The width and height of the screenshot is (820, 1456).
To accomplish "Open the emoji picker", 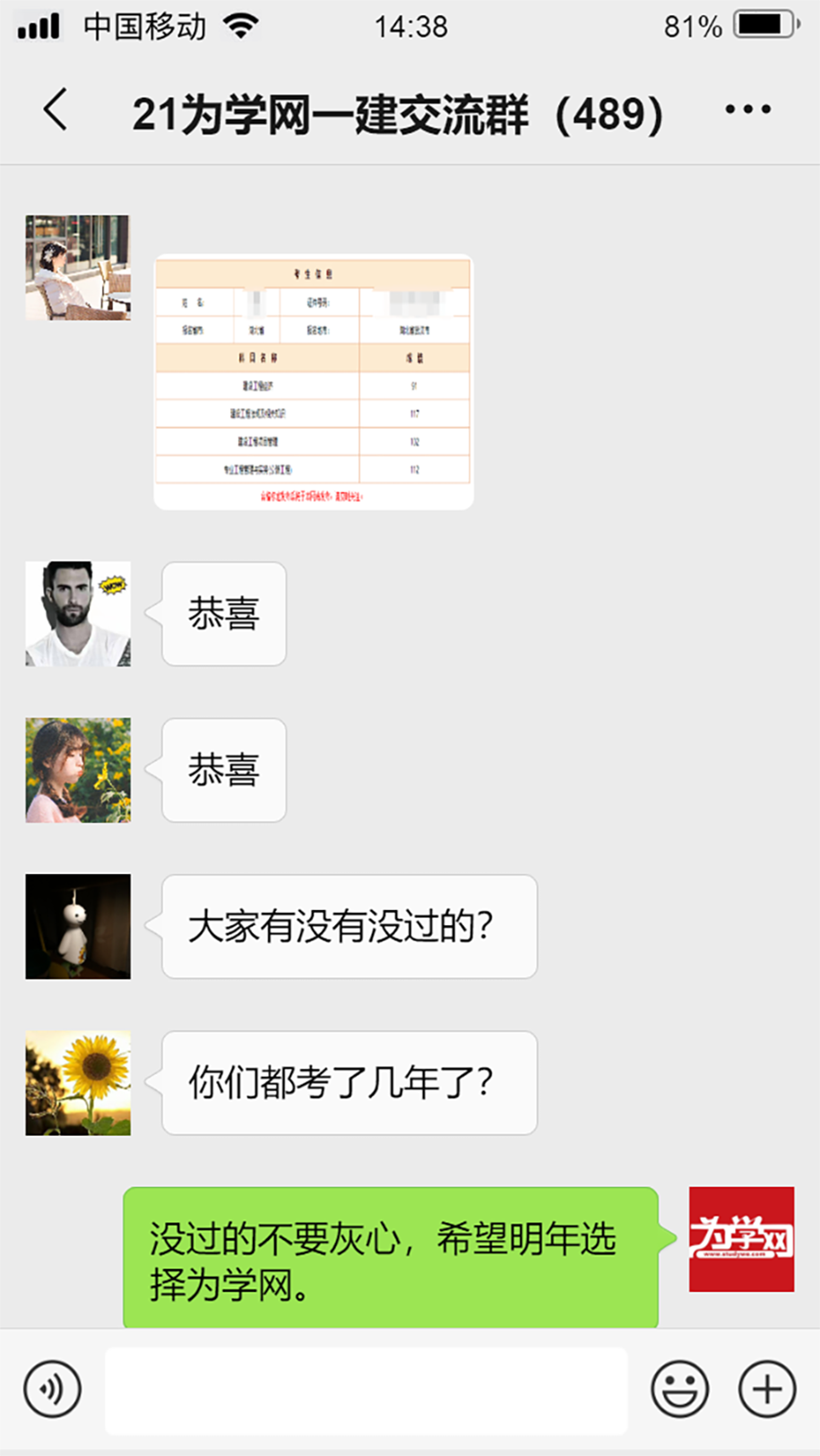I will pos(679,1389).
